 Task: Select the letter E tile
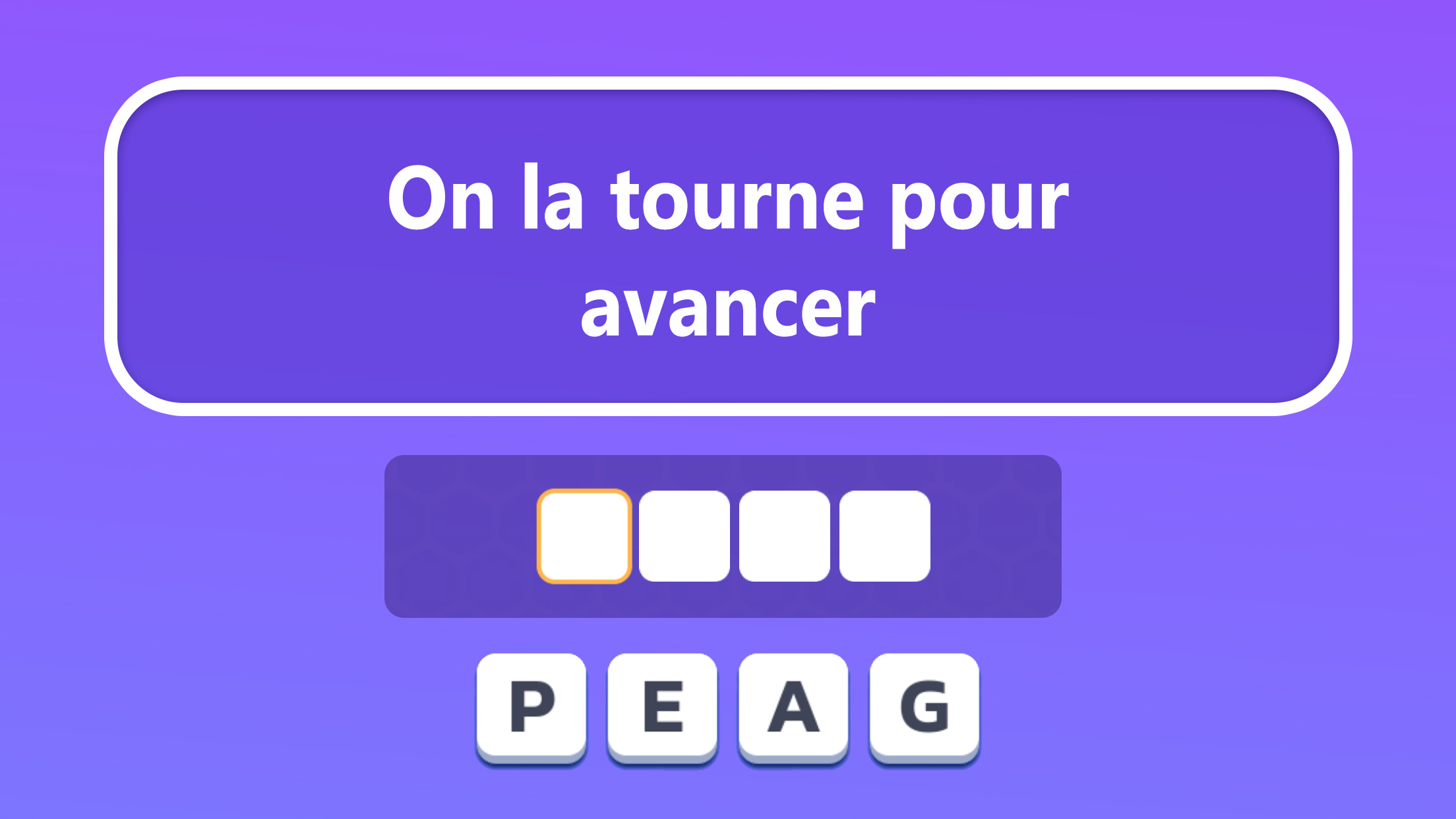click(662, 707)
